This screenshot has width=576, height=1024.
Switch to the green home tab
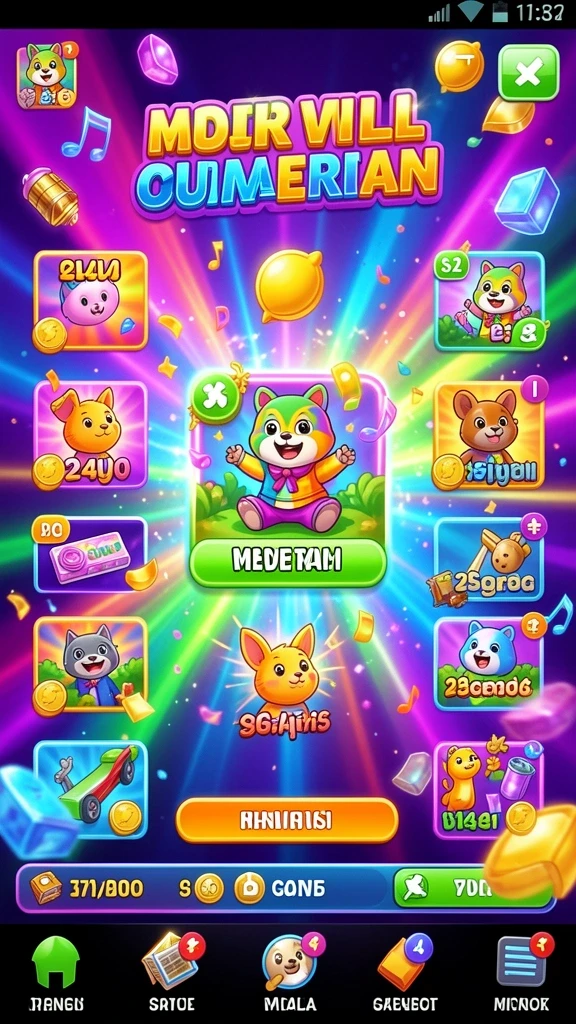[x=56, y=972]
